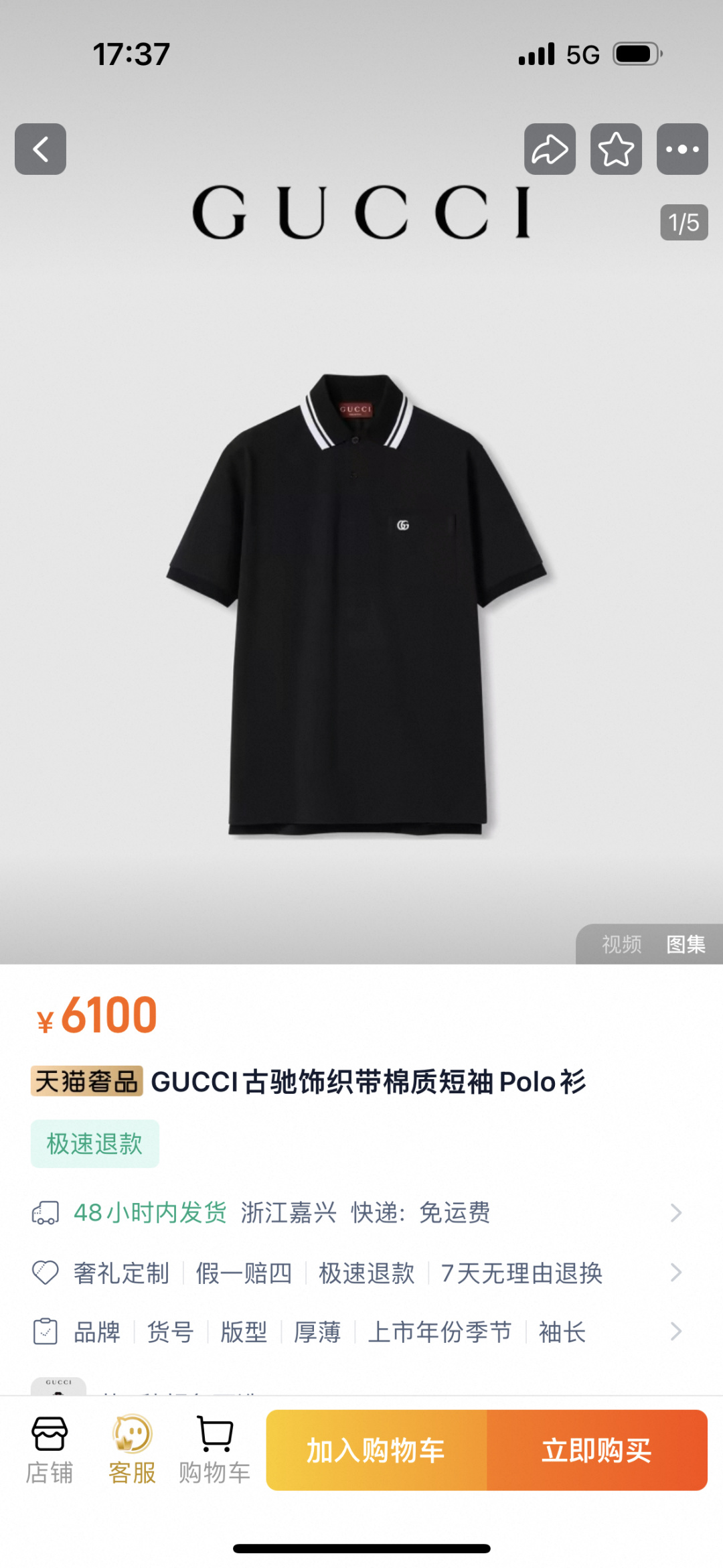723x1568 pixels.
Task: Add product to favorites with star icon
Action: (616, 149)
